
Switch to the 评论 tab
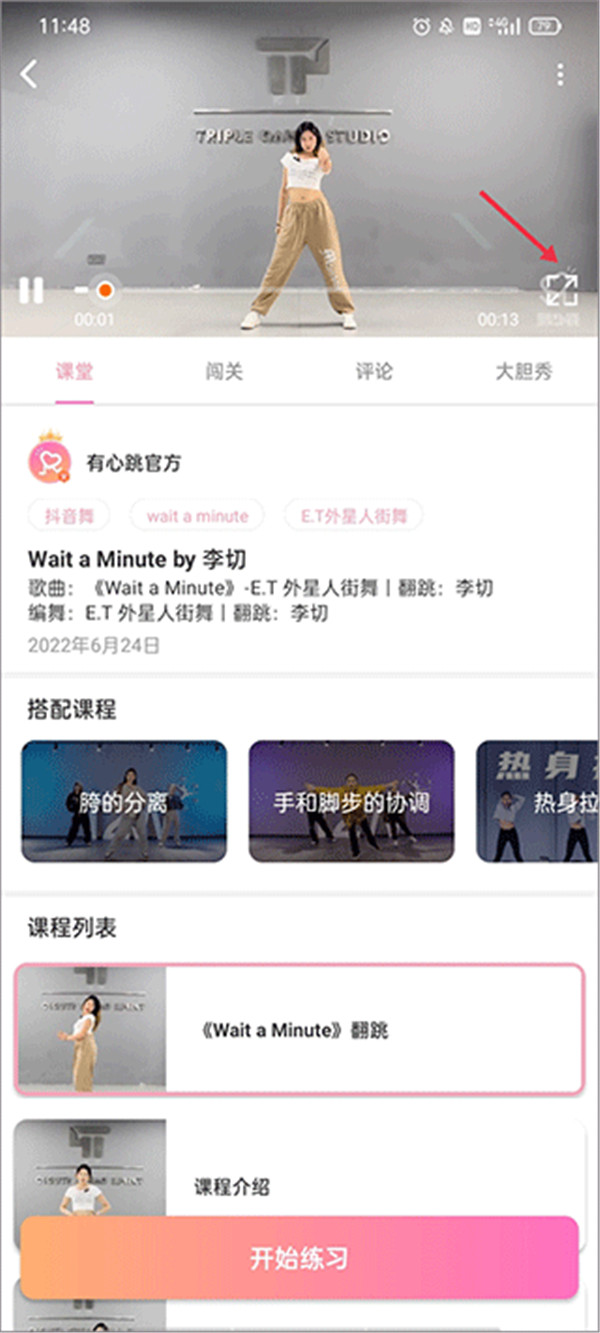[374, 372]
